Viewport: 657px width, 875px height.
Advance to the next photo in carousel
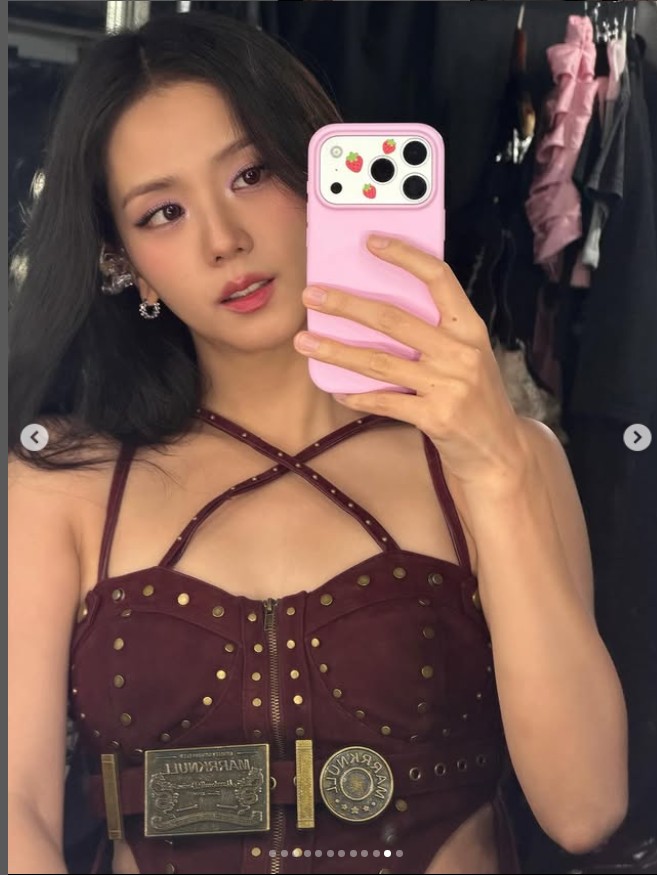(x=636, y=437)
